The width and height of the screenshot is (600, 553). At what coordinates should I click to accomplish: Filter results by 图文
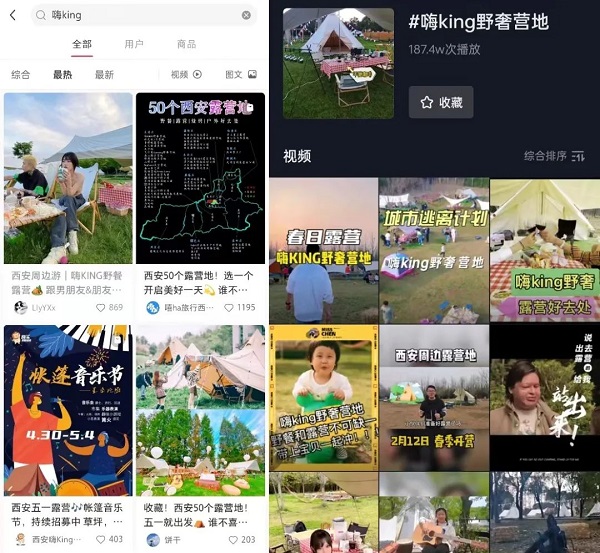tap(240, 75)
